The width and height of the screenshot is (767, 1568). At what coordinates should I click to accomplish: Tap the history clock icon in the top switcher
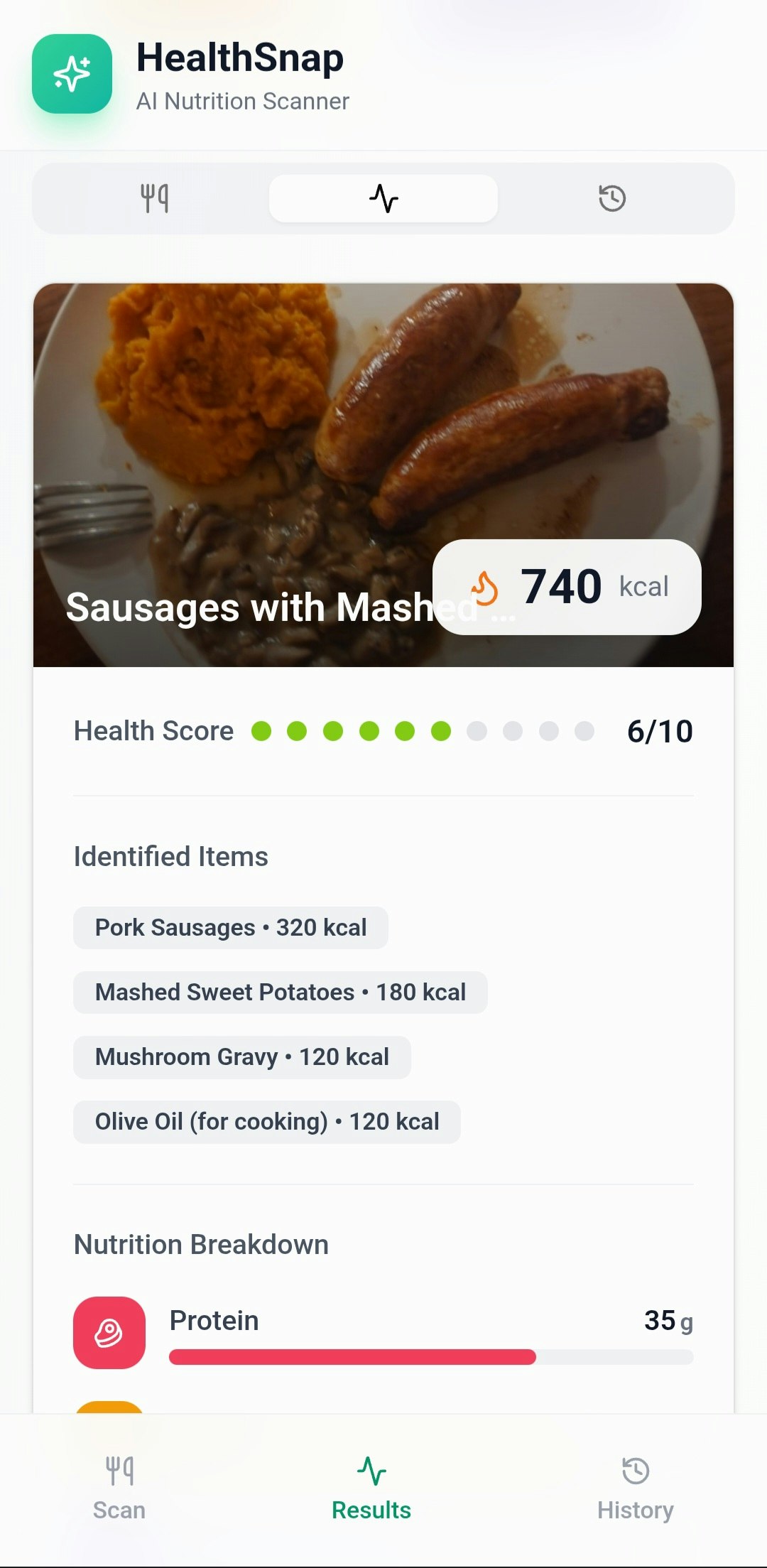(x=612, y=198)
